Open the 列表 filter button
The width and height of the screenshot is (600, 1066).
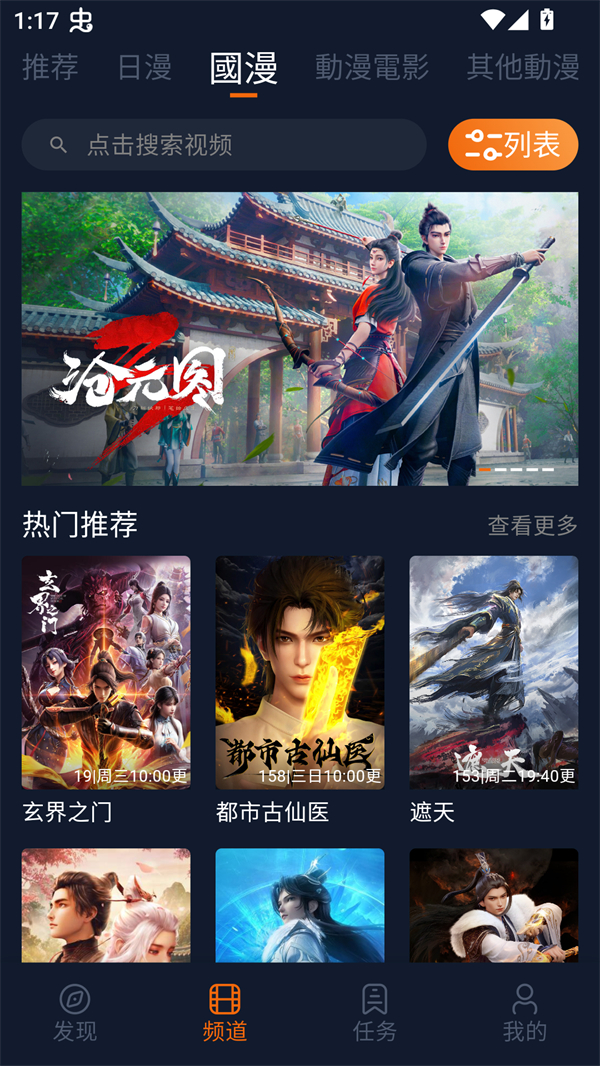click(513, 145)
